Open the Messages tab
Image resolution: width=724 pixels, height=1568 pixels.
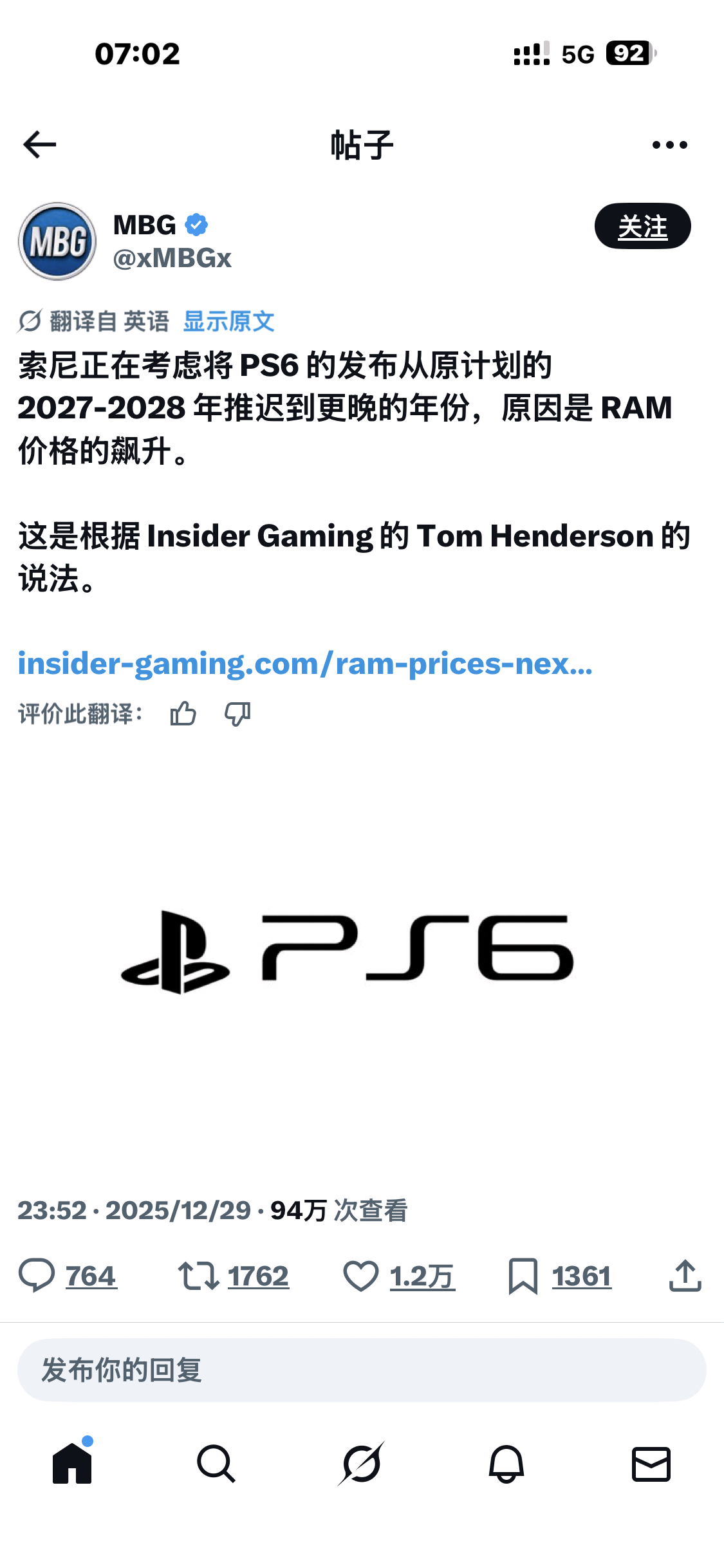(x=651, y=1464)
